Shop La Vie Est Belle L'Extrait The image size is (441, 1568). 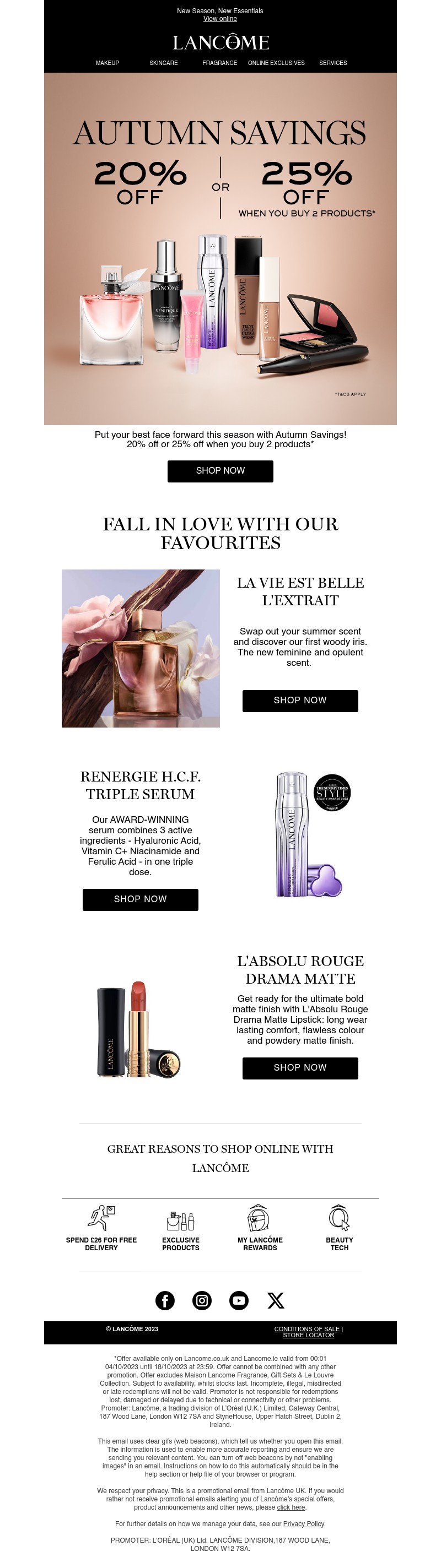[x=300, y=701]
